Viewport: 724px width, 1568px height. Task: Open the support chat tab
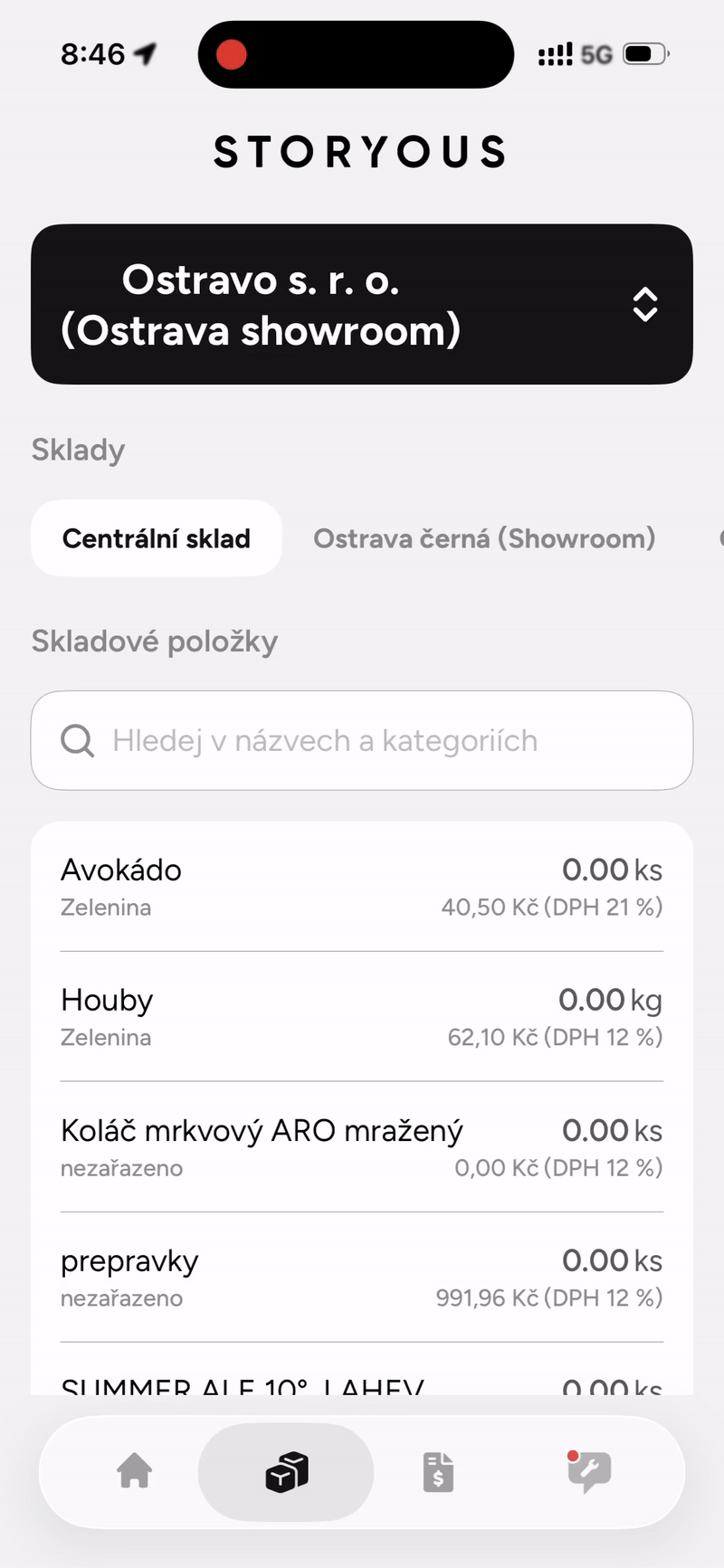point(589,1471)
